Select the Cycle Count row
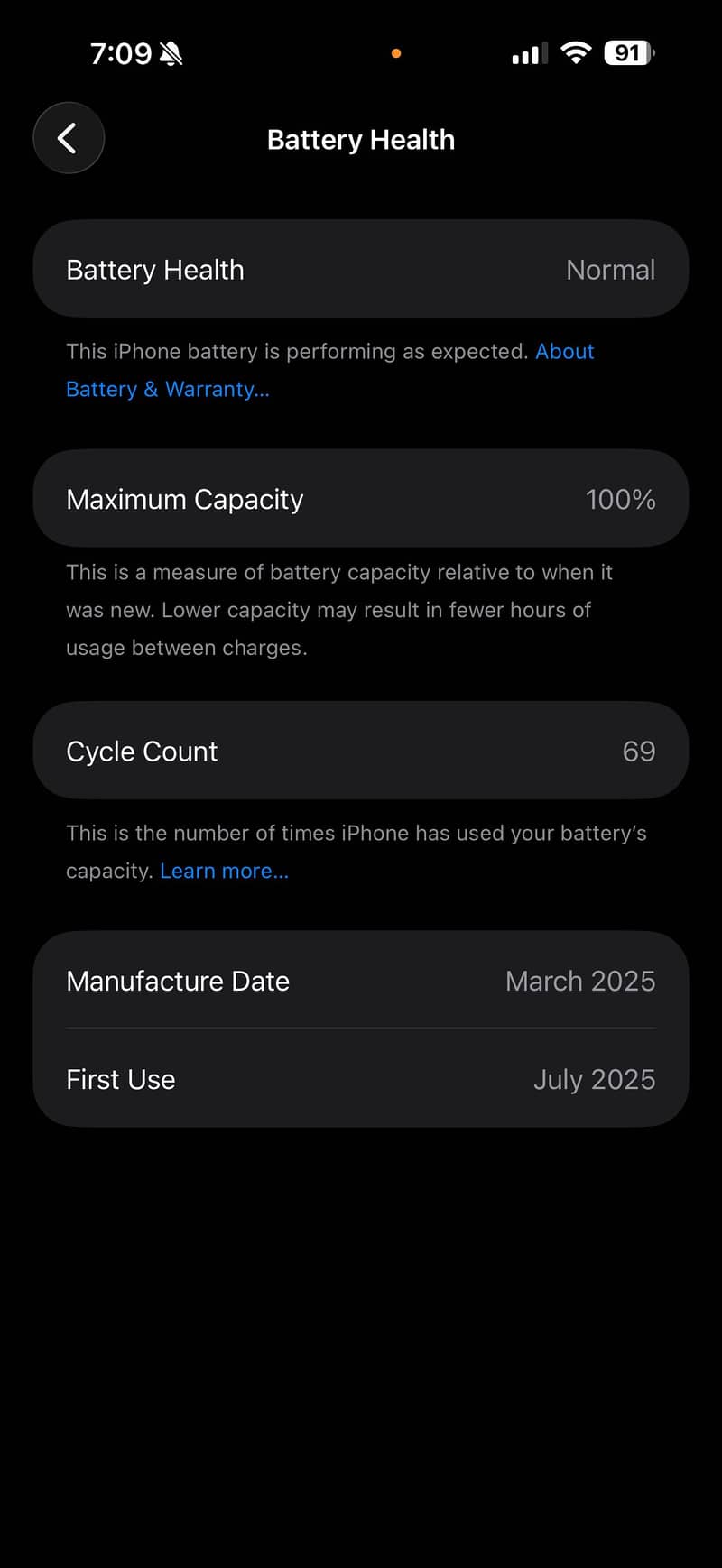This screenshot has height=1568, width=722. tap(360, 750)
